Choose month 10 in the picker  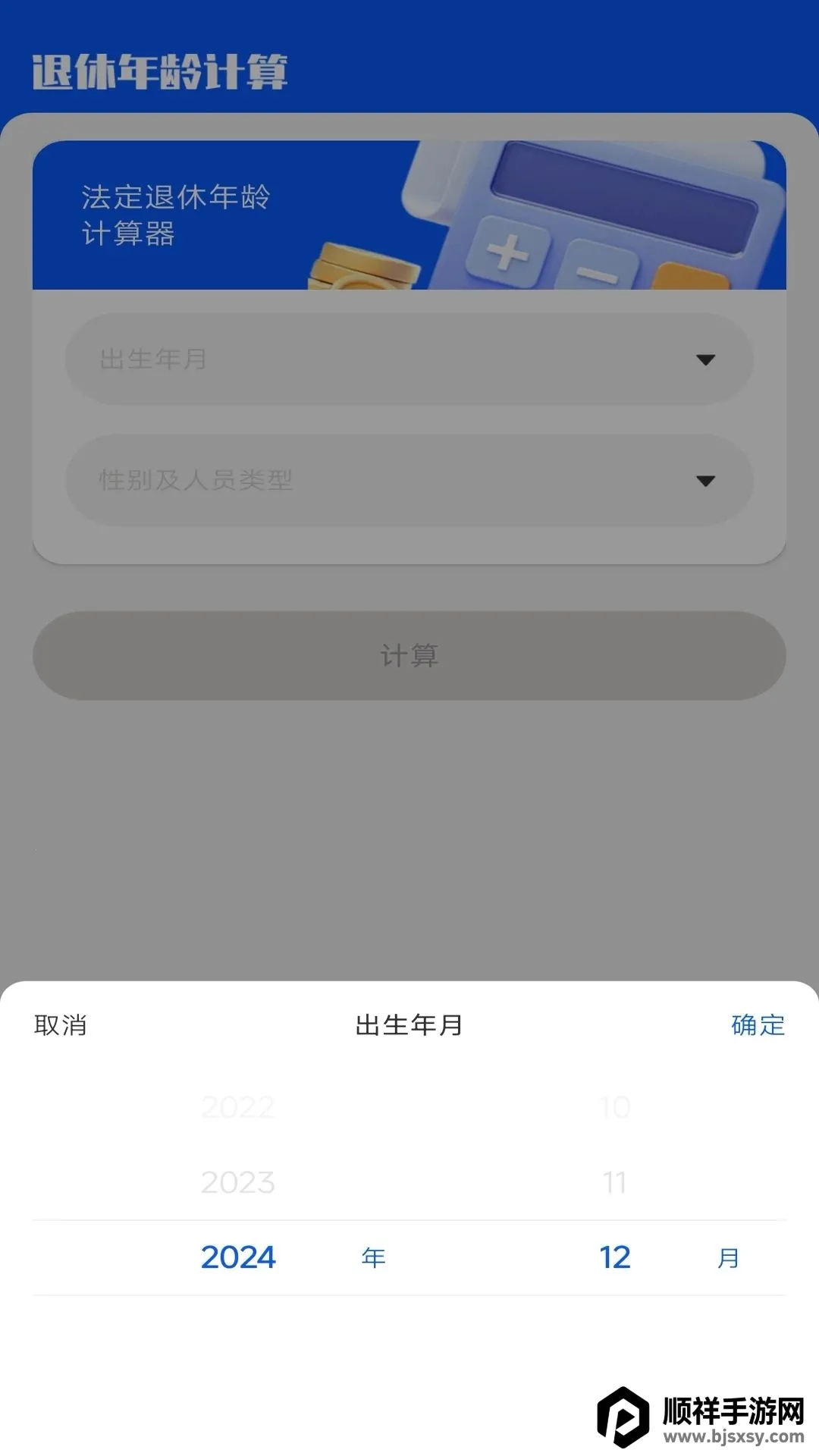(x=615, y=1108)
